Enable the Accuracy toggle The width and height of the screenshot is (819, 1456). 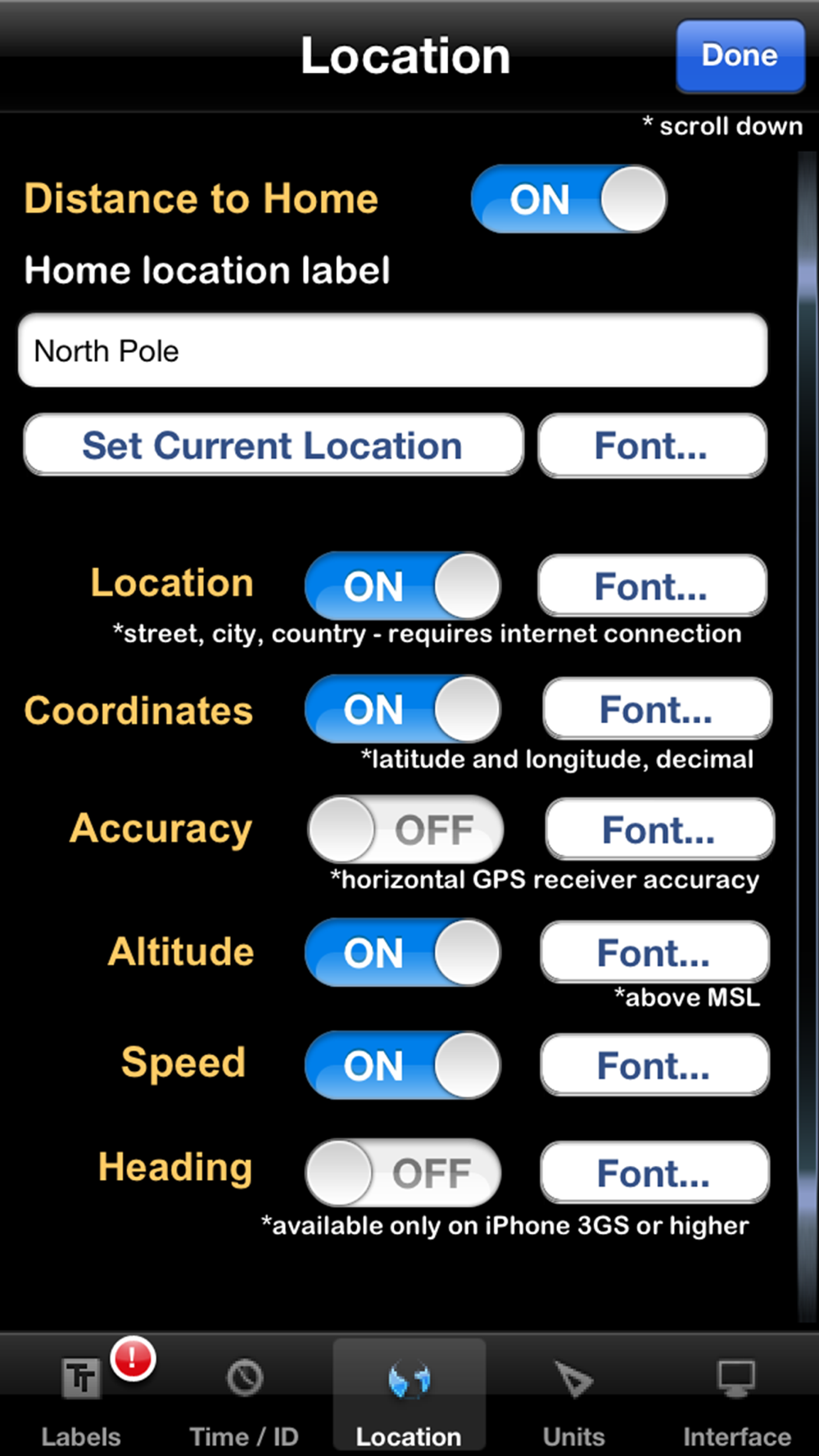coord(405,830)
